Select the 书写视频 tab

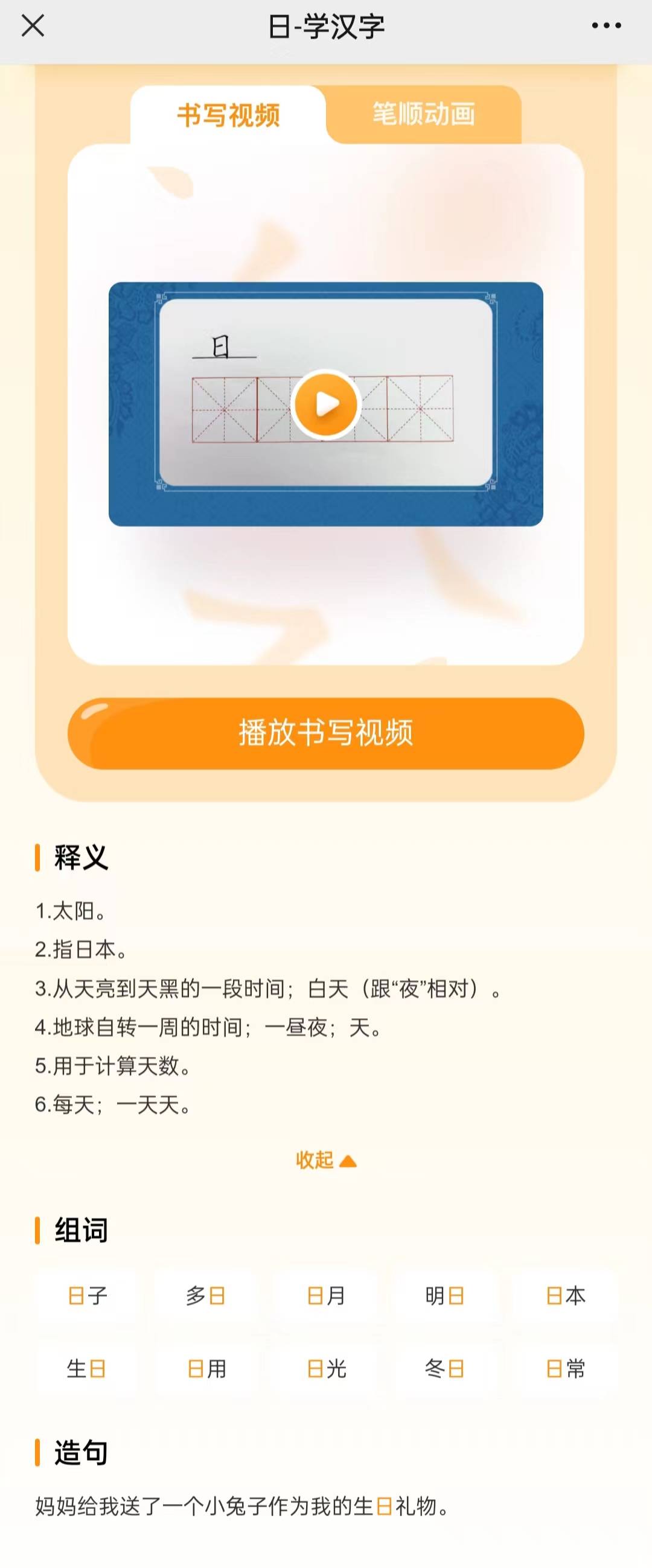(x=228, y=115)
